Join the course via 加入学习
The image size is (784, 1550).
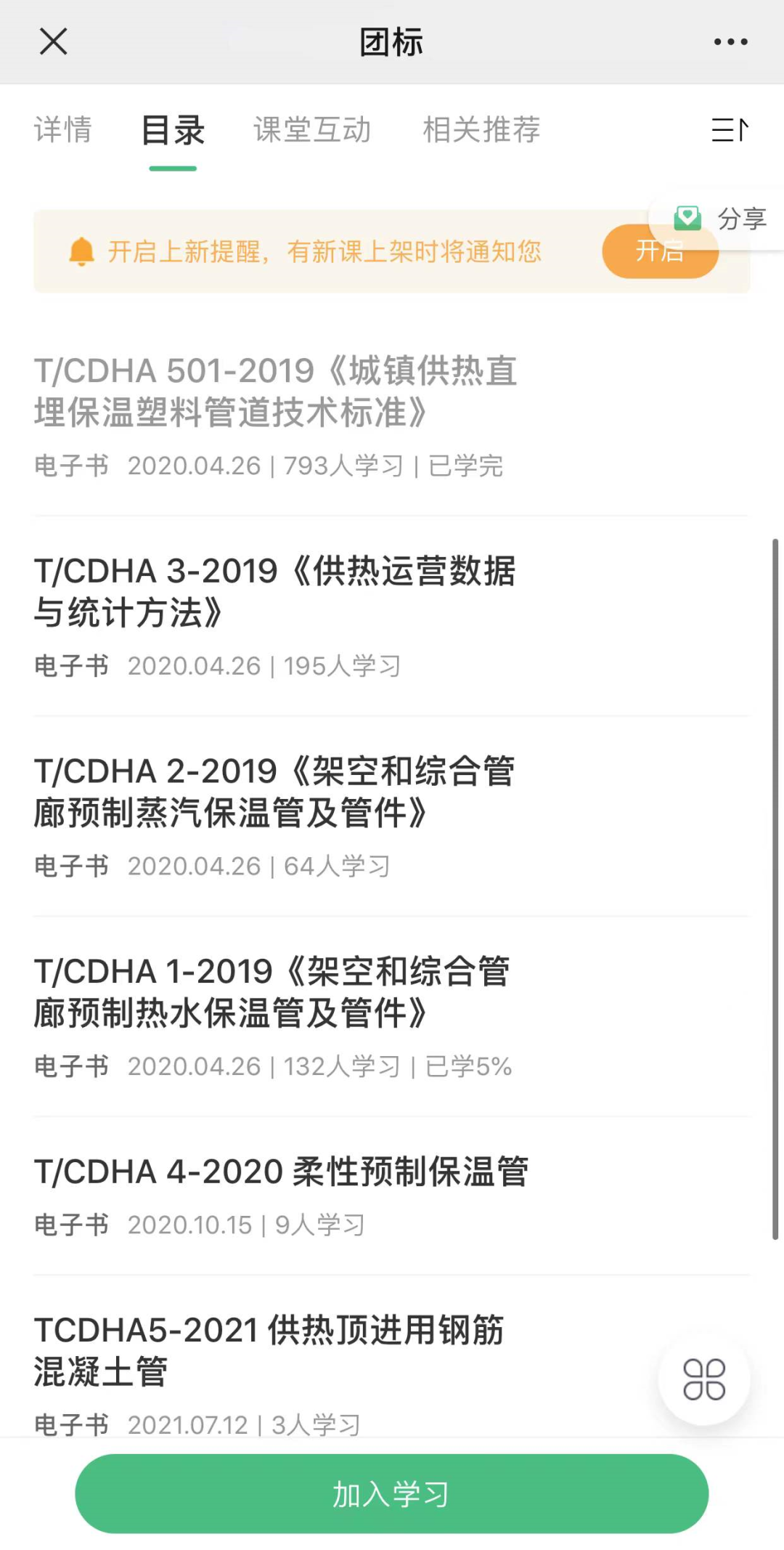pos(392,1493)
